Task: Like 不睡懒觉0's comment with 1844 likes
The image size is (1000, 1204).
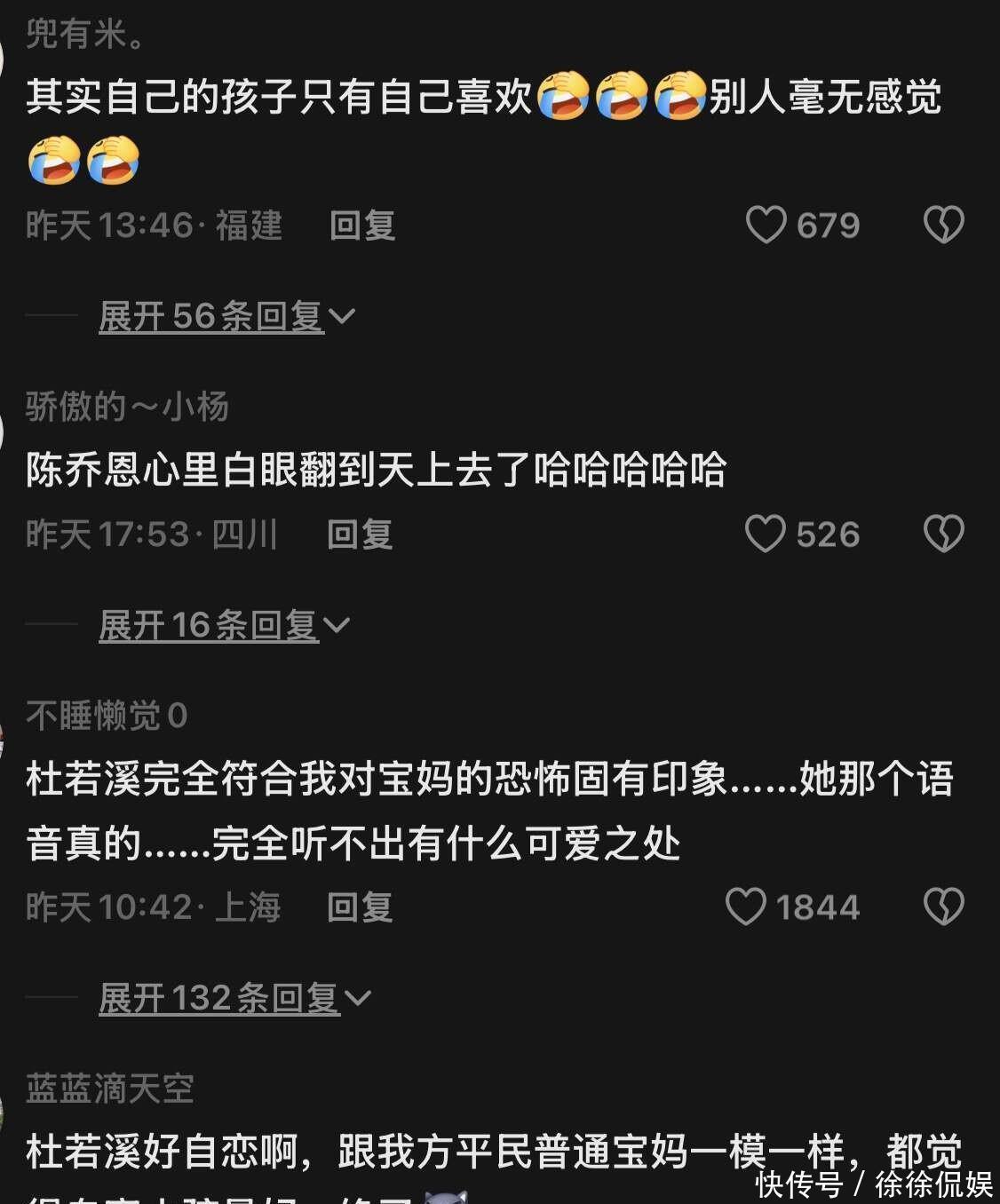Action: pyautogui.click(x=745, y=907)
